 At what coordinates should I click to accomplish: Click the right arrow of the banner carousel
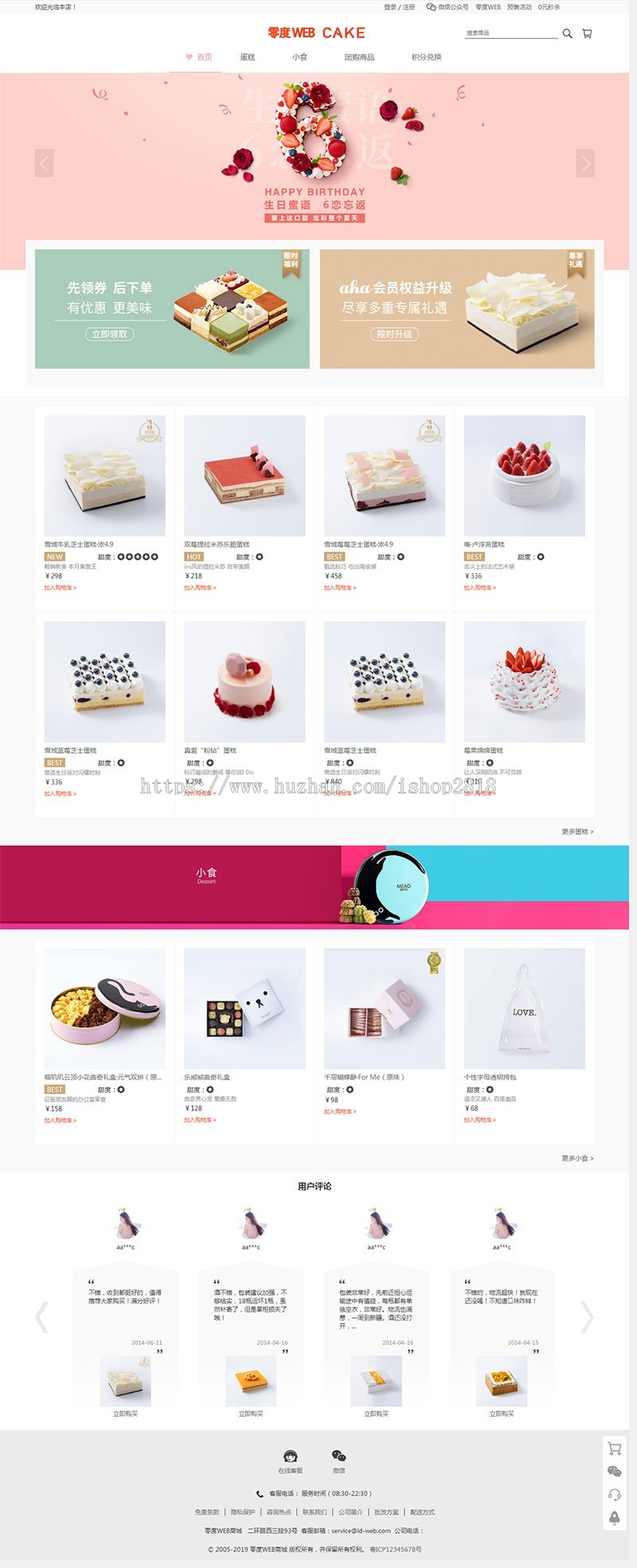click(x=586, y=162)
